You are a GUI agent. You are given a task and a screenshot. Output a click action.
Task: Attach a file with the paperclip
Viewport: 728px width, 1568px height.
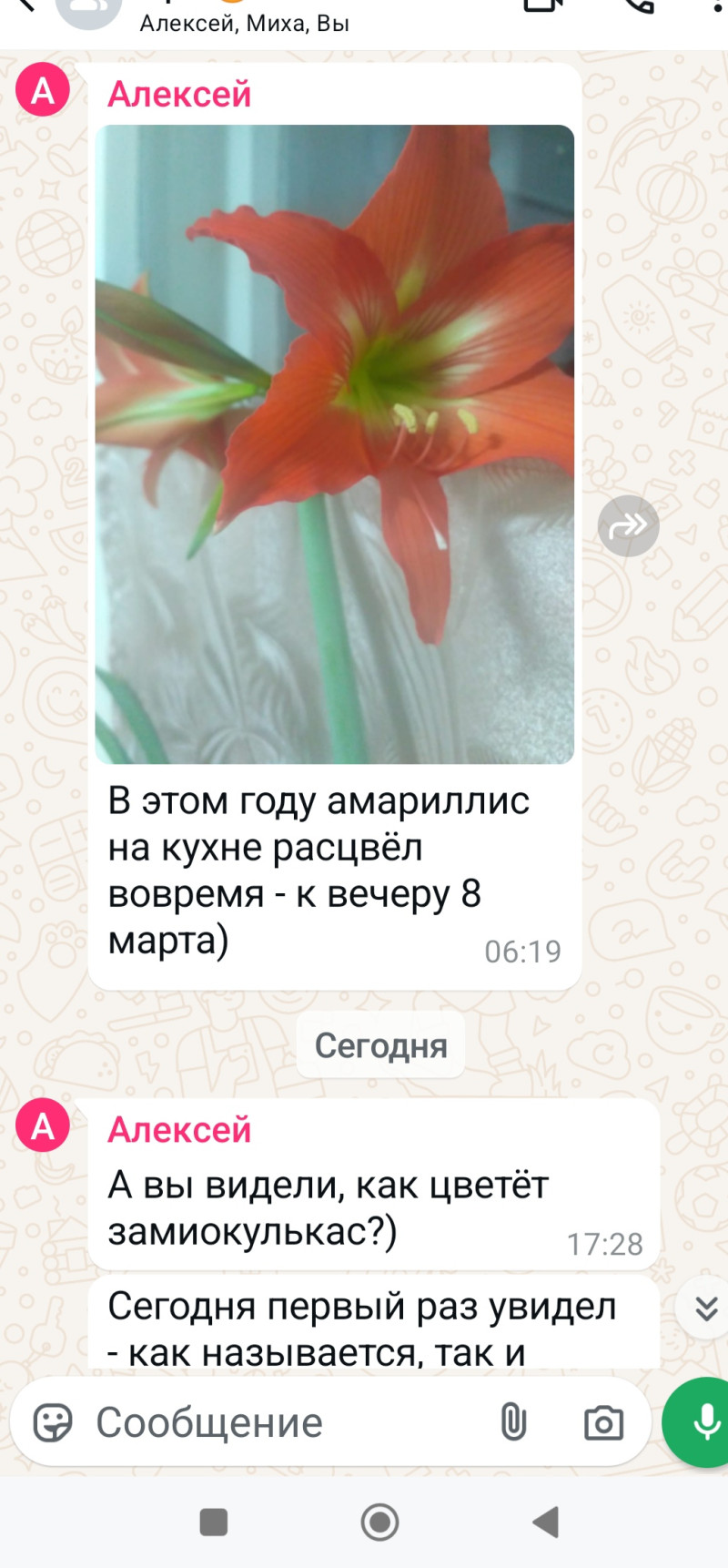coord(513,1422)
